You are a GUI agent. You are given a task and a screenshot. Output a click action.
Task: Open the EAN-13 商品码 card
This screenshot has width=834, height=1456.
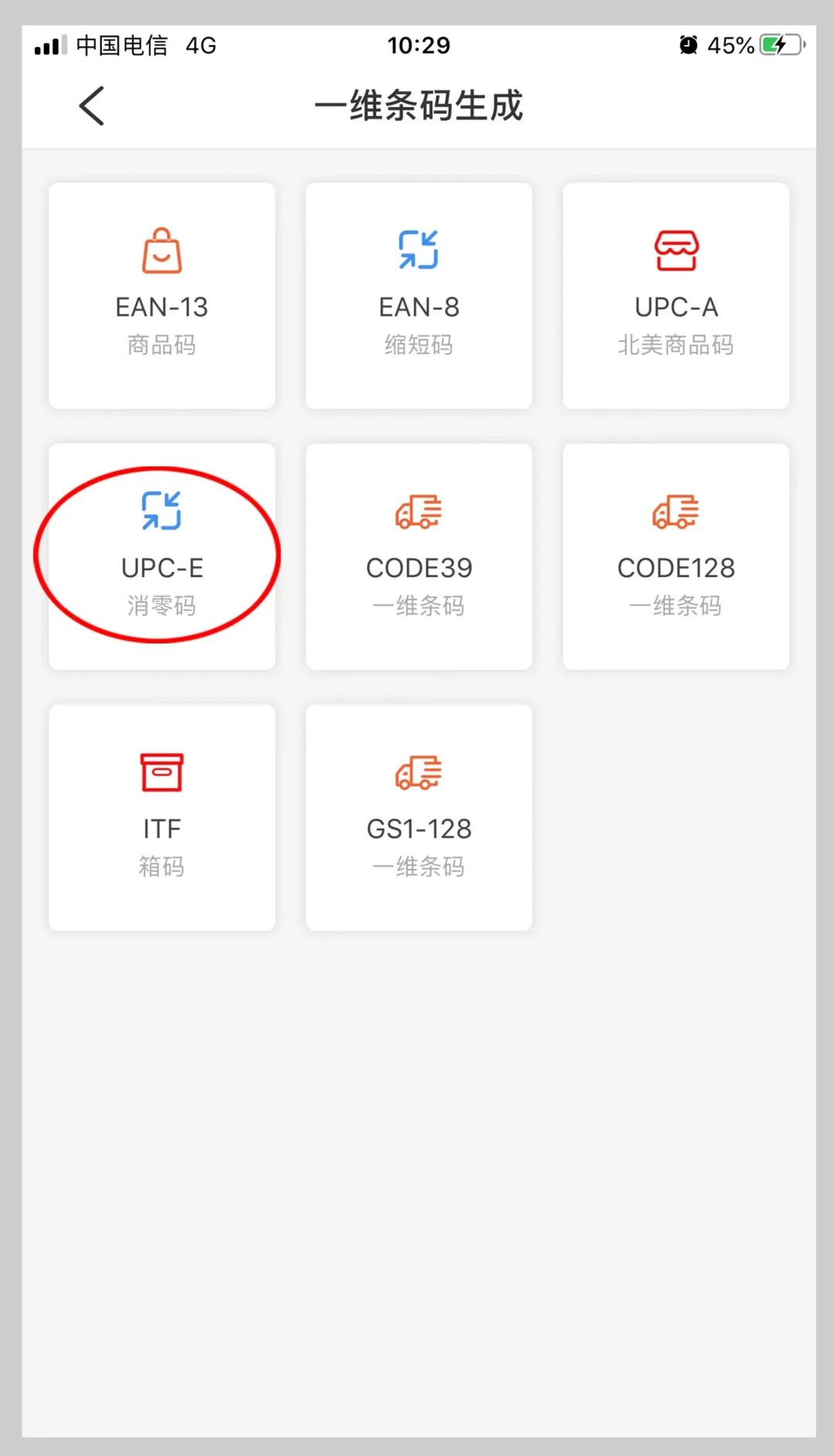coord(161,296)
